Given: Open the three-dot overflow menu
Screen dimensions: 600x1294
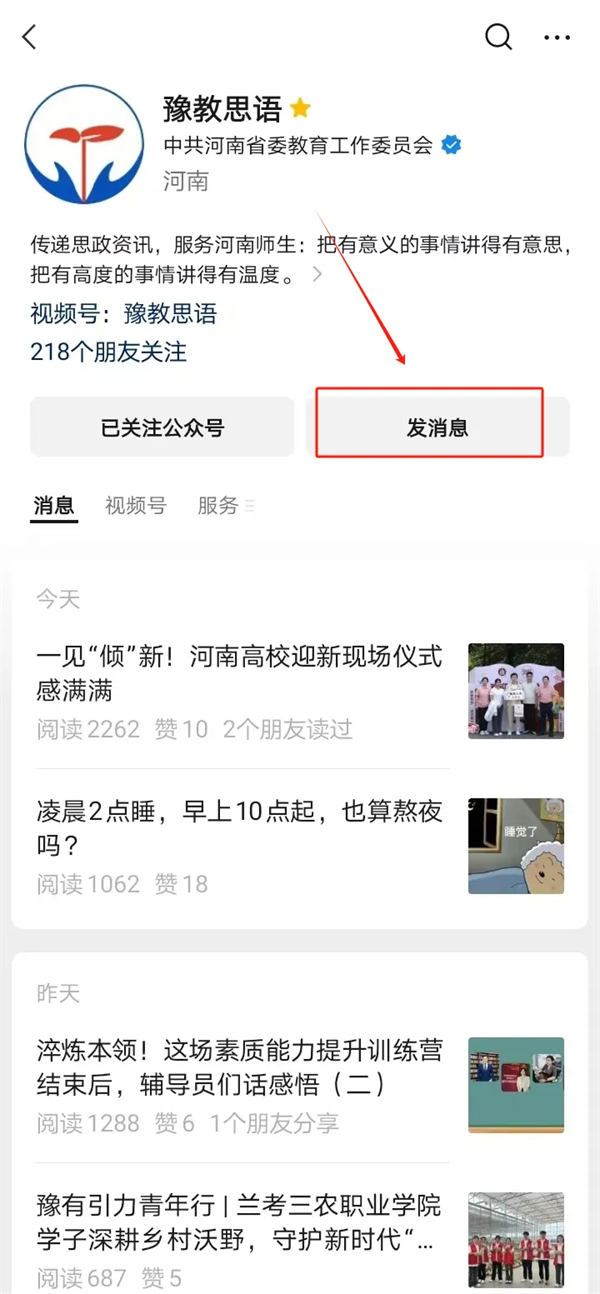Looking at the screenshot, I should pos(557,38).
